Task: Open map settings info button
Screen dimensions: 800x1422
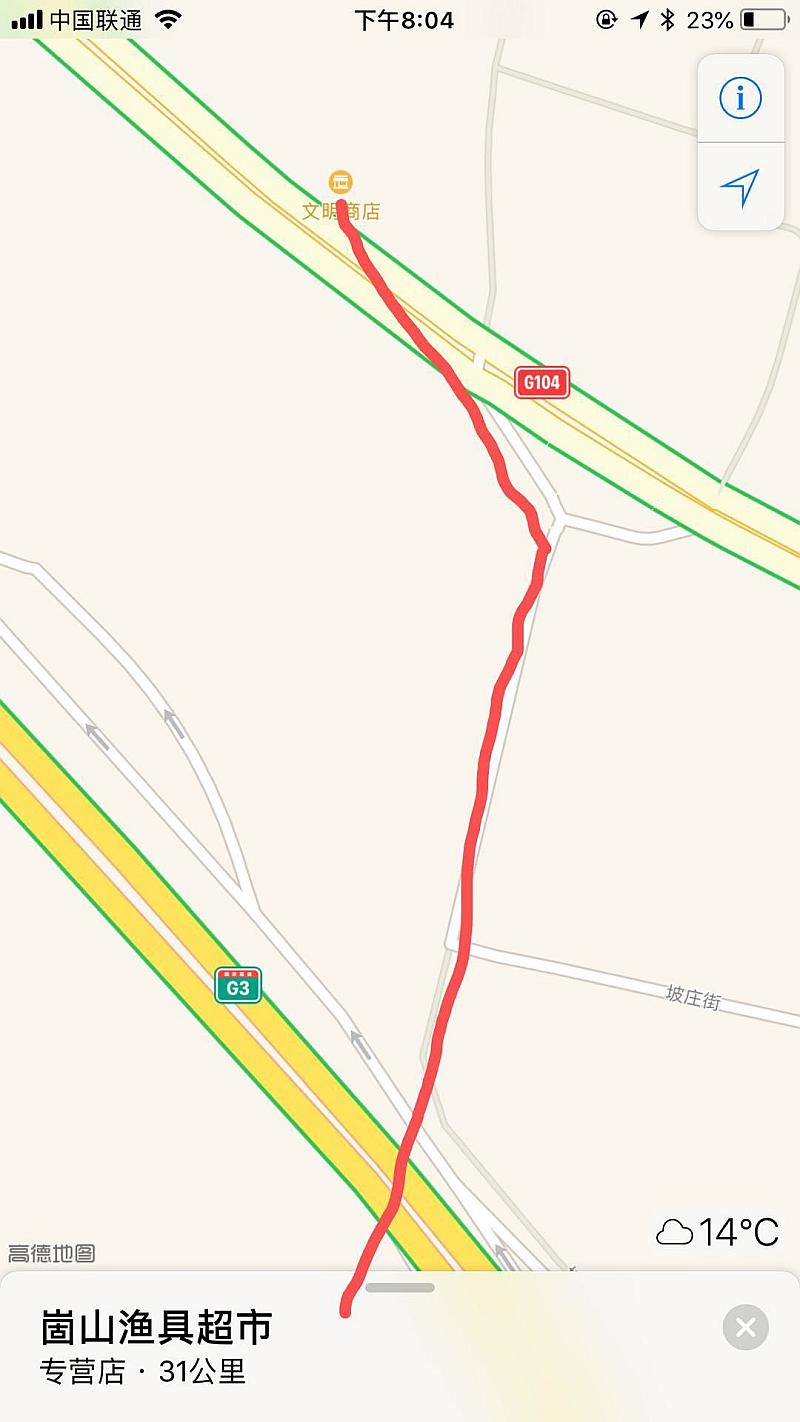Action: tap(740, 98)
